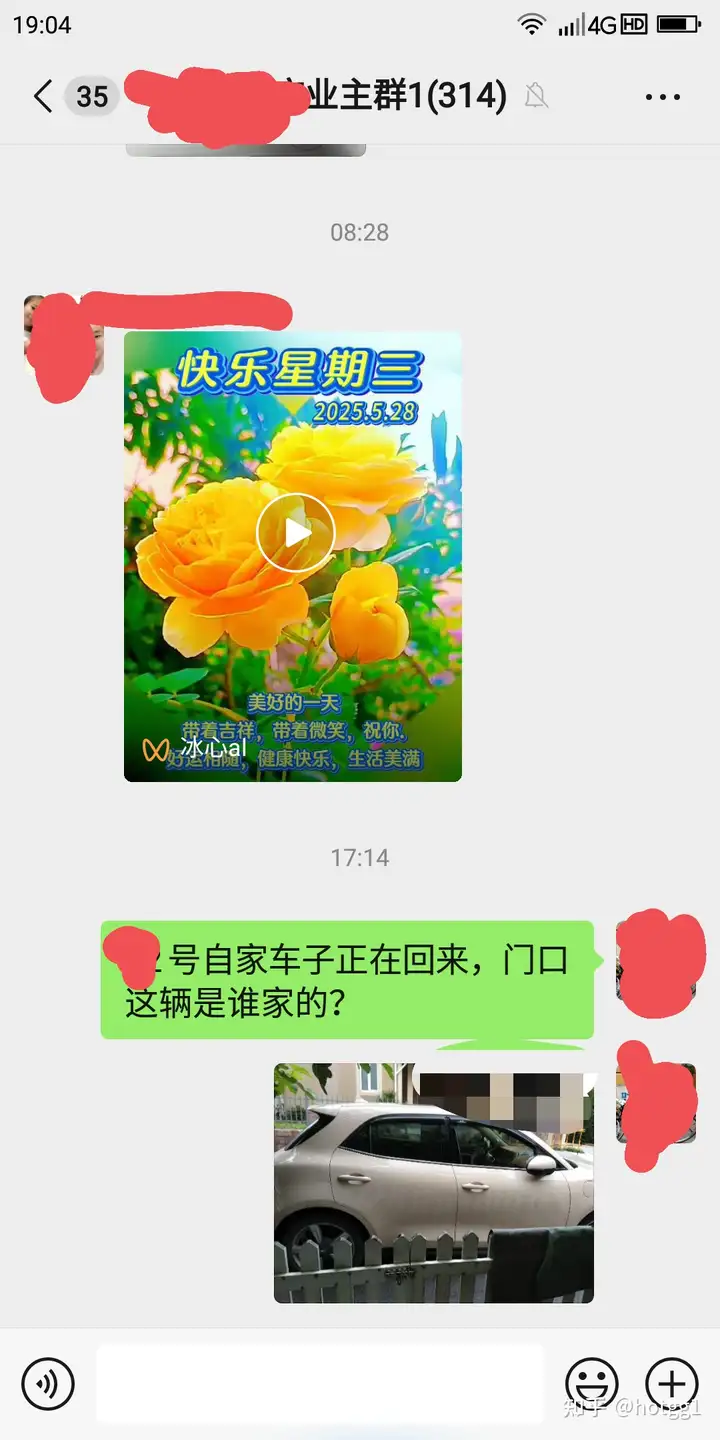Go back to the chat list
Viewport: 720px width, 1440px height.
pyautogui.click(x=42, y=97)
